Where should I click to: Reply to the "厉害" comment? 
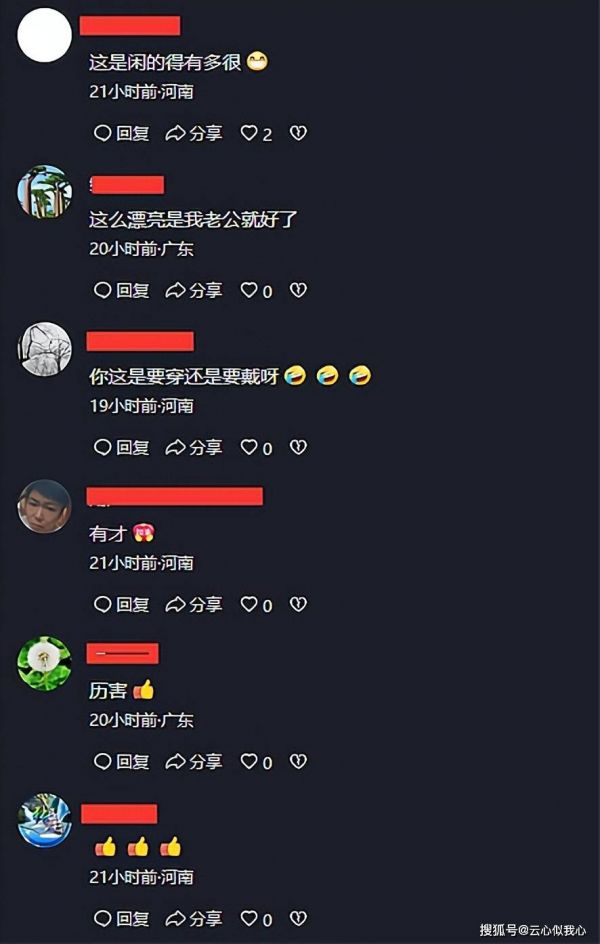(121, 761)
